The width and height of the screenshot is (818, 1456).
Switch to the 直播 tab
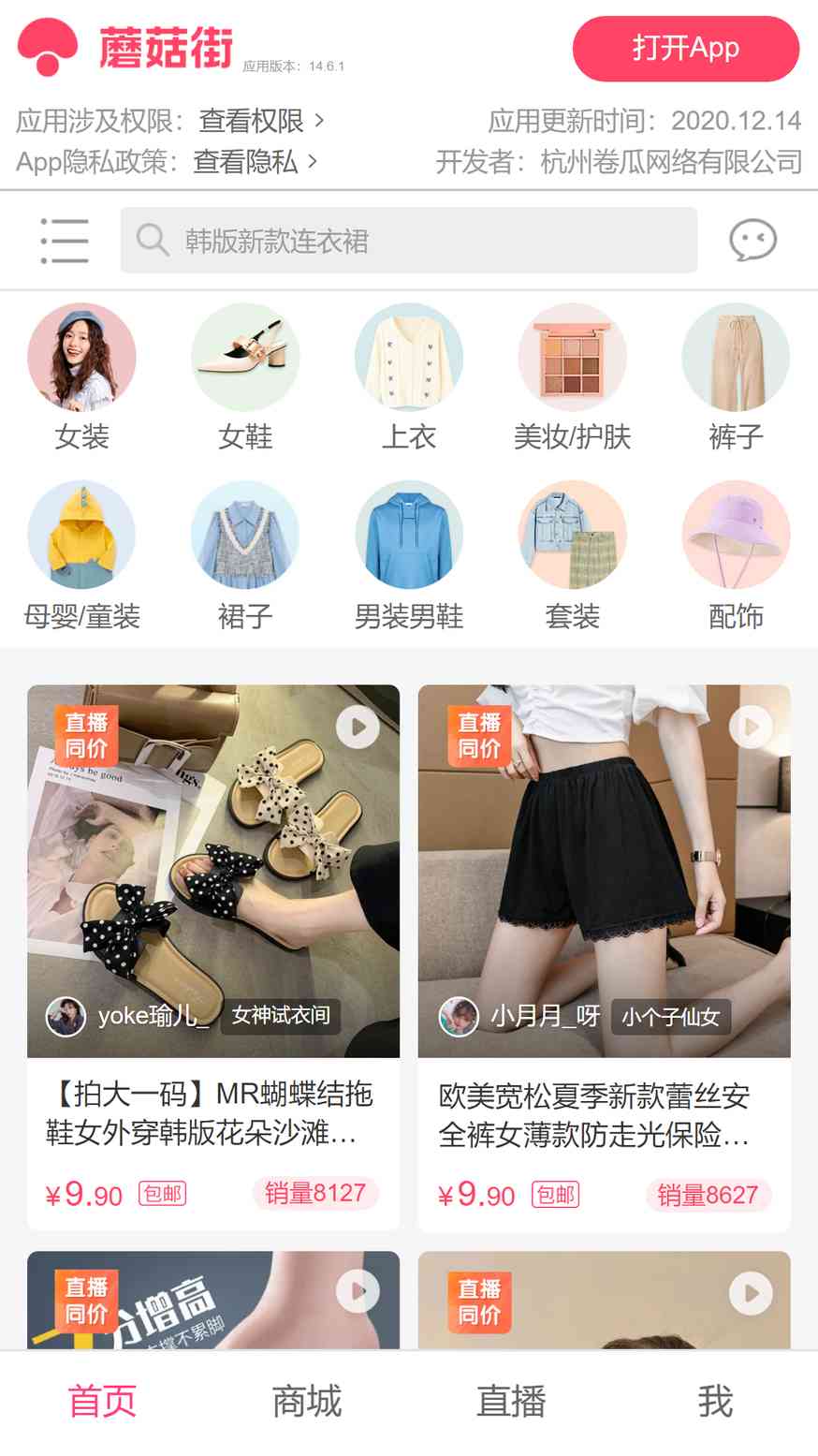pyautogui.click(x=511, y=1402)
